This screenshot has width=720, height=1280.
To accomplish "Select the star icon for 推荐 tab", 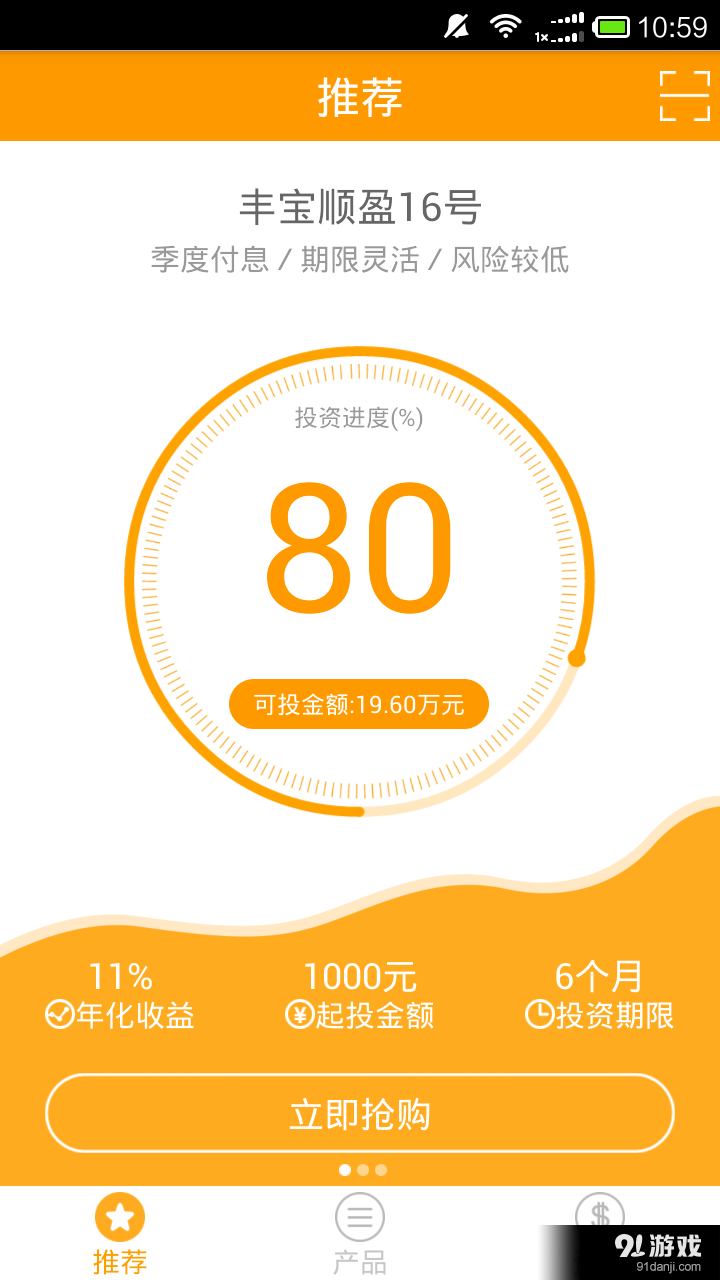I will 120,1217.
